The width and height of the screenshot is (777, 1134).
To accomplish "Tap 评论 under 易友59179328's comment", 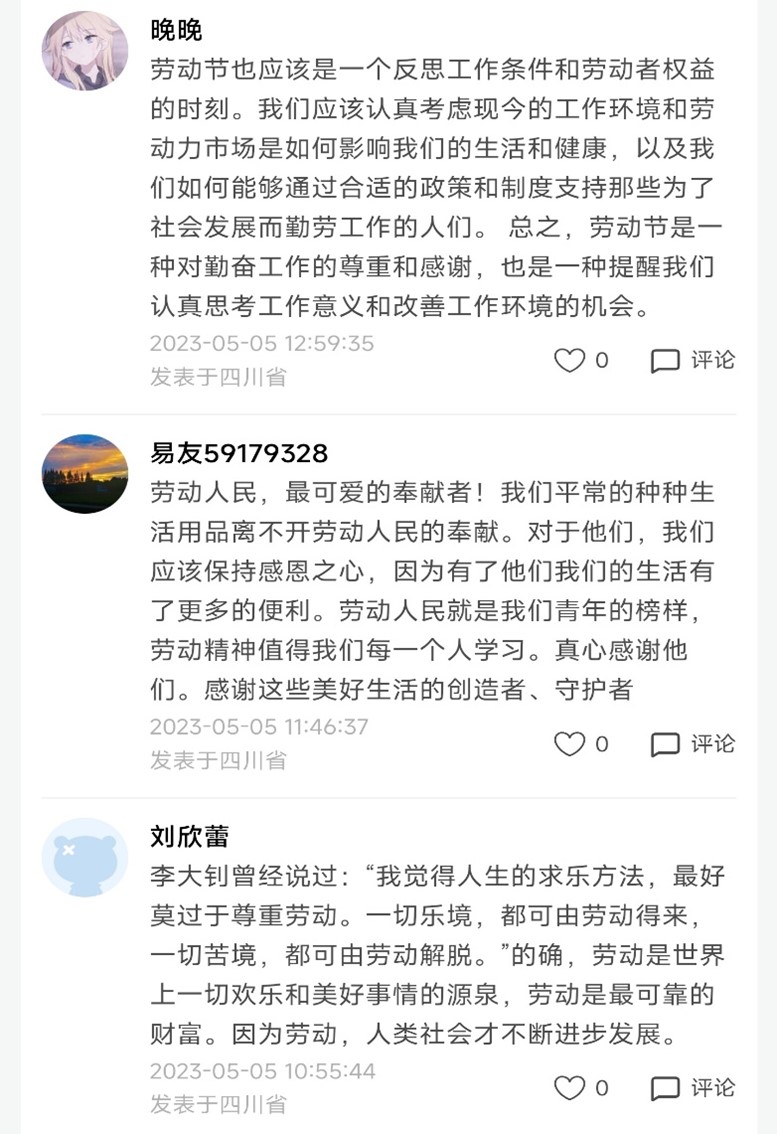I will point(693,744).
